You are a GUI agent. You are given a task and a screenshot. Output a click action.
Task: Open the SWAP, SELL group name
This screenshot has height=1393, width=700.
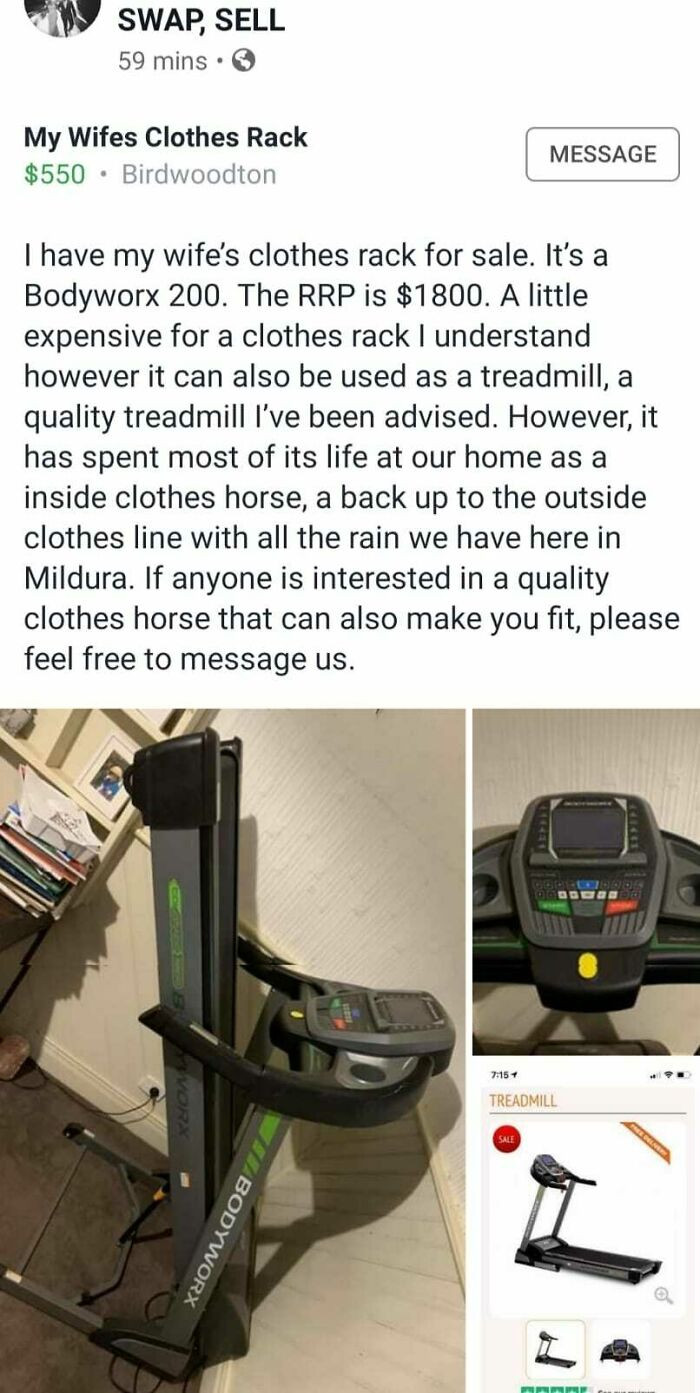(200, 18)
